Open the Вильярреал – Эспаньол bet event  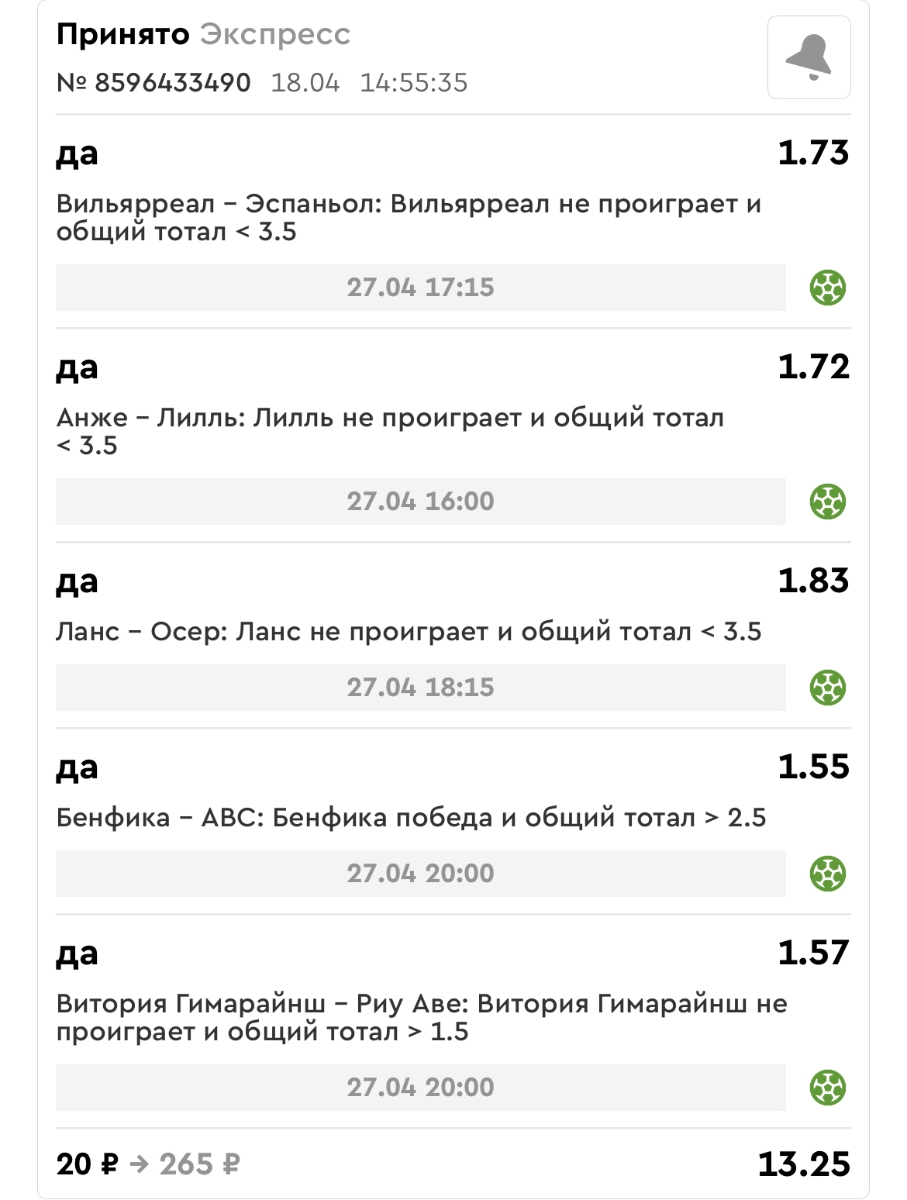coord(408,218)
